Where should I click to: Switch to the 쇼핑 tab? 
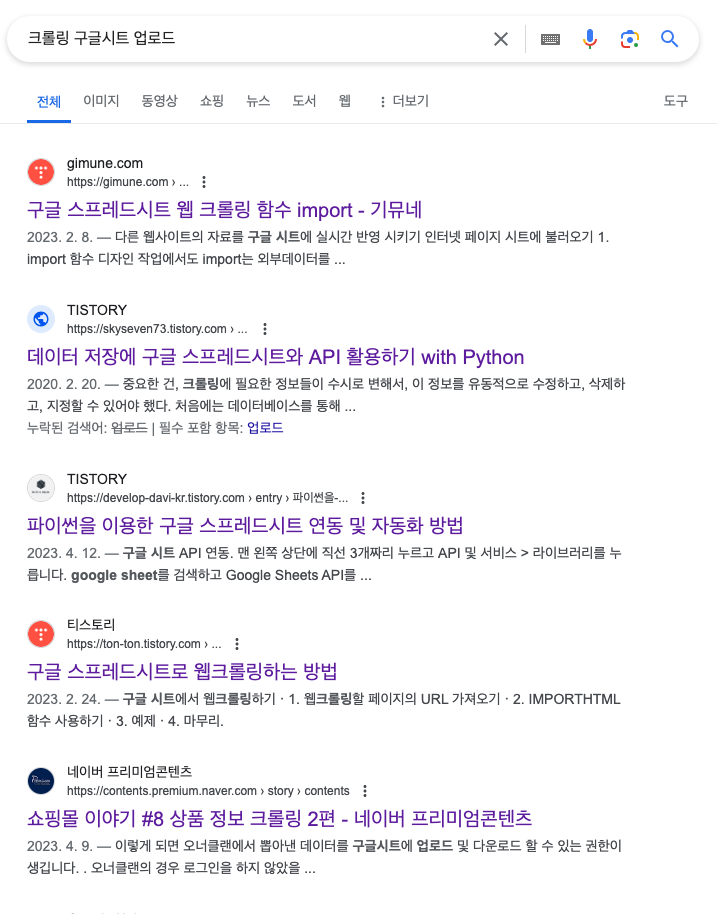tap(212, 101)
